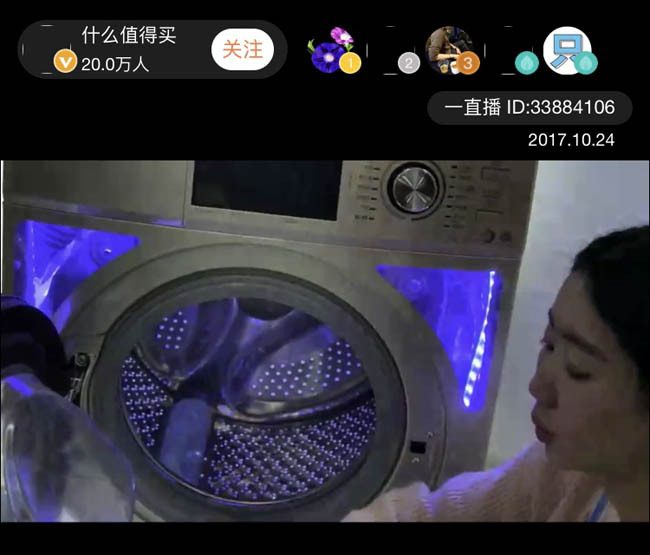Follow the 什么值得买 broadcaster with 关注
The image size is (650, 555).
[242, 49]
